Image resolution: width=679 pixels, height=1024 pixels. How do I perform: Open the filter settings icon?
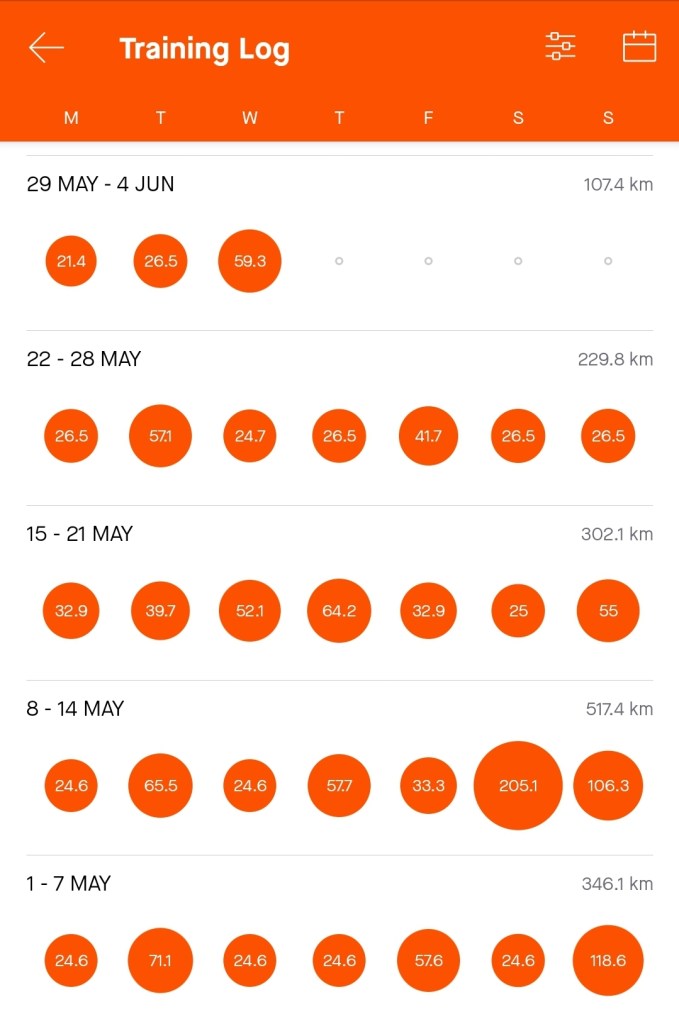point(560,46)
